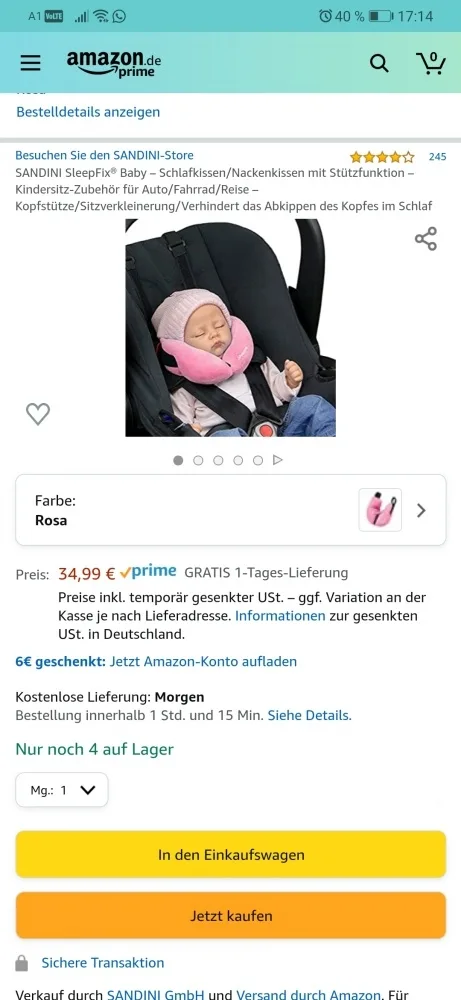Open Bestelldetails anzeigen link
Viewport: 461px width, 1000px height.
88,112
